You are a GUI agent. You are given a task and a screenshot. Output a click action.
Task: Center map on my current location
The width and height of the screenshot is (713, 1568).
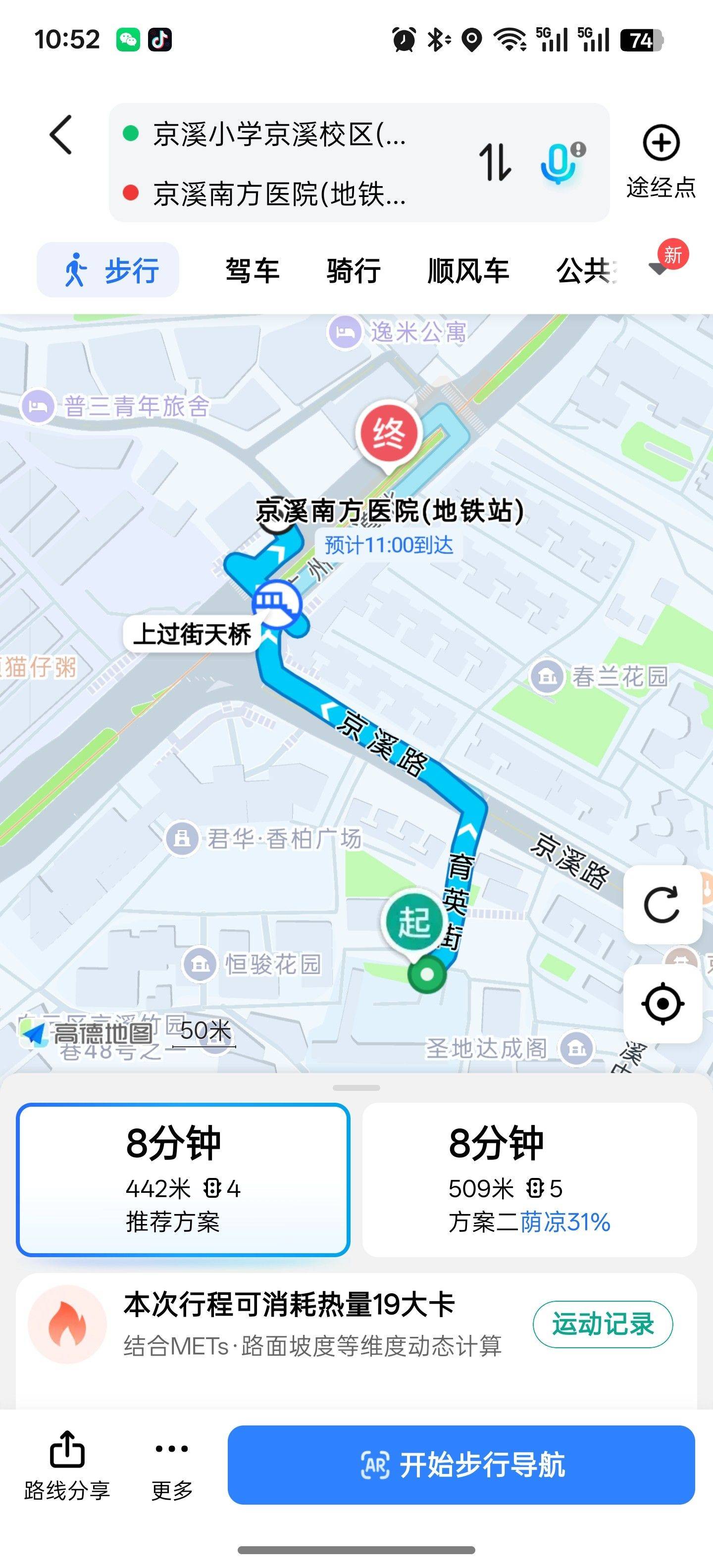tap(662, 1003)
